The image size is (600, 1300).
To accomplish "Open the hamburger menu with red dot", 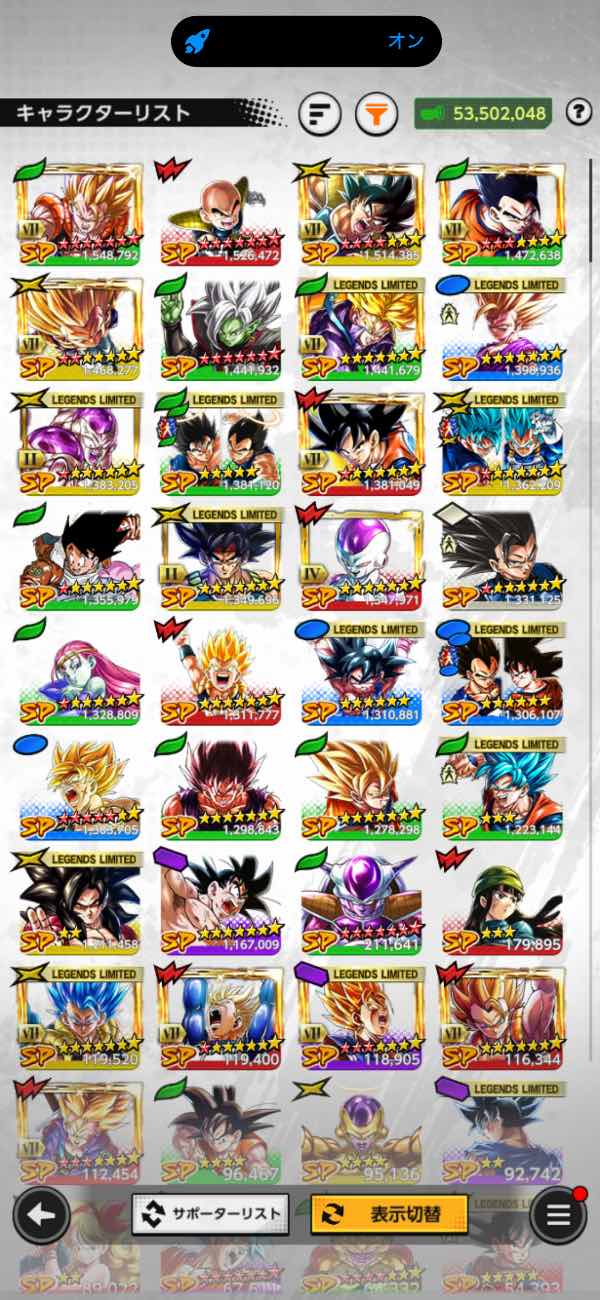I will tap(558, 1215).
